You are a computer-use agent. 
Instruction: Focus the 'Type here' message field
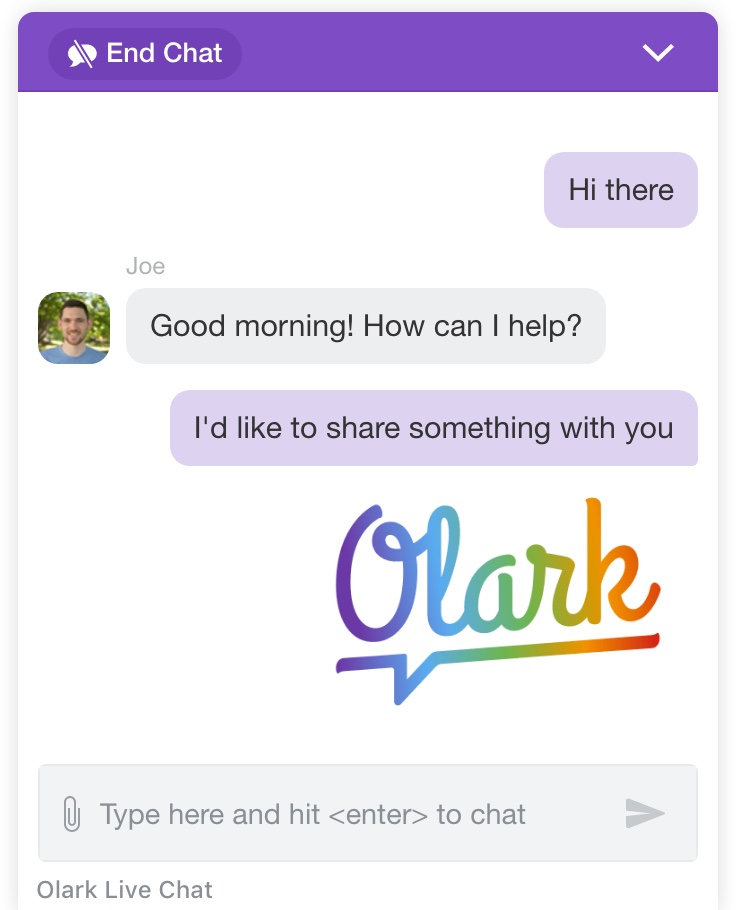[340, 814]
